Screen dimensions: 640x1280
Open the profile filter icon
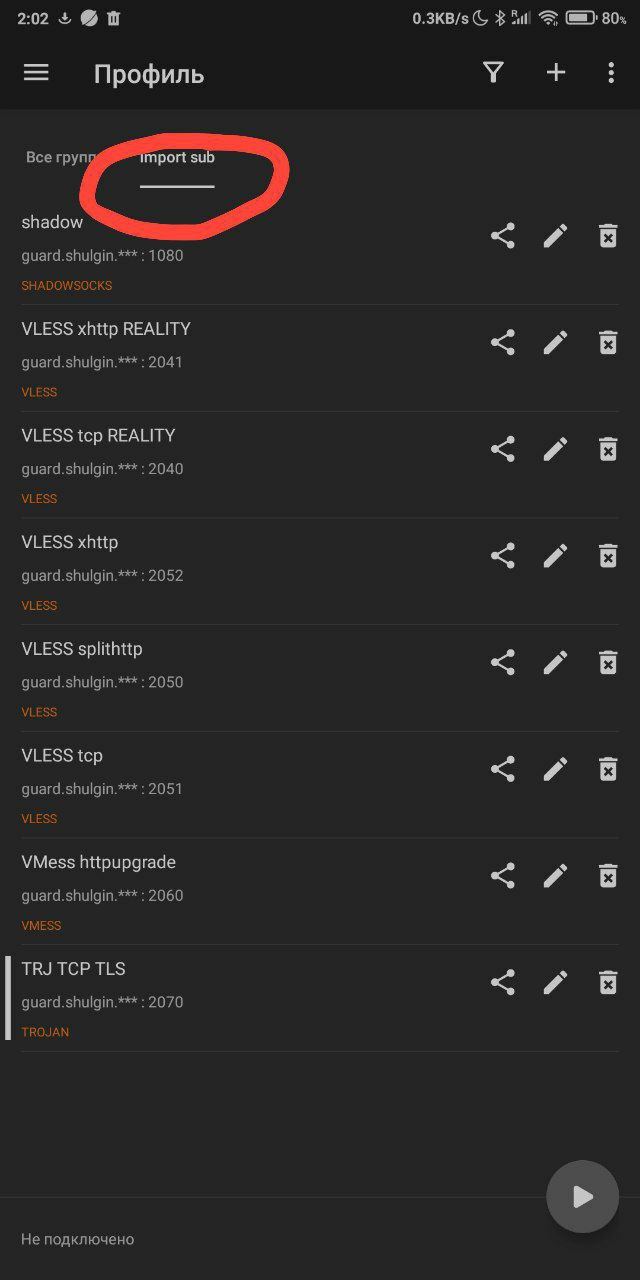[x=493, y=73]
